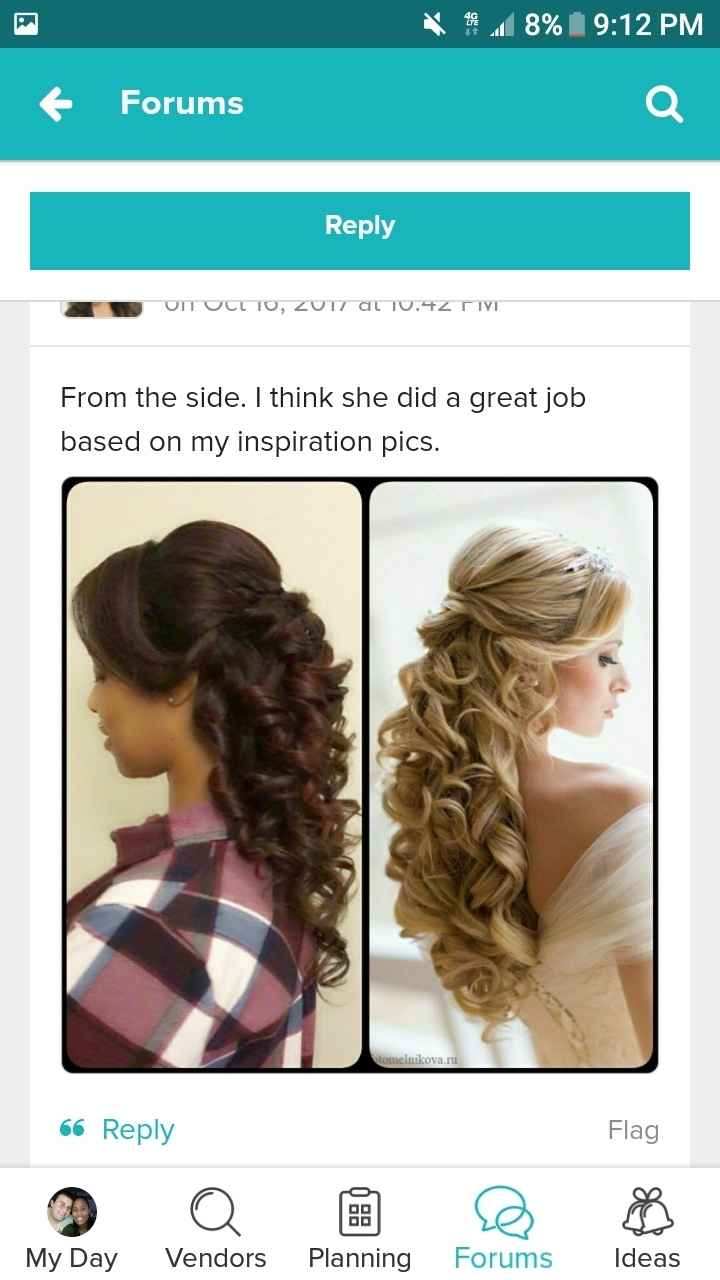Quote reply to this hairstyle post
Screen dimensions: 720x1280
[118, 1130]
